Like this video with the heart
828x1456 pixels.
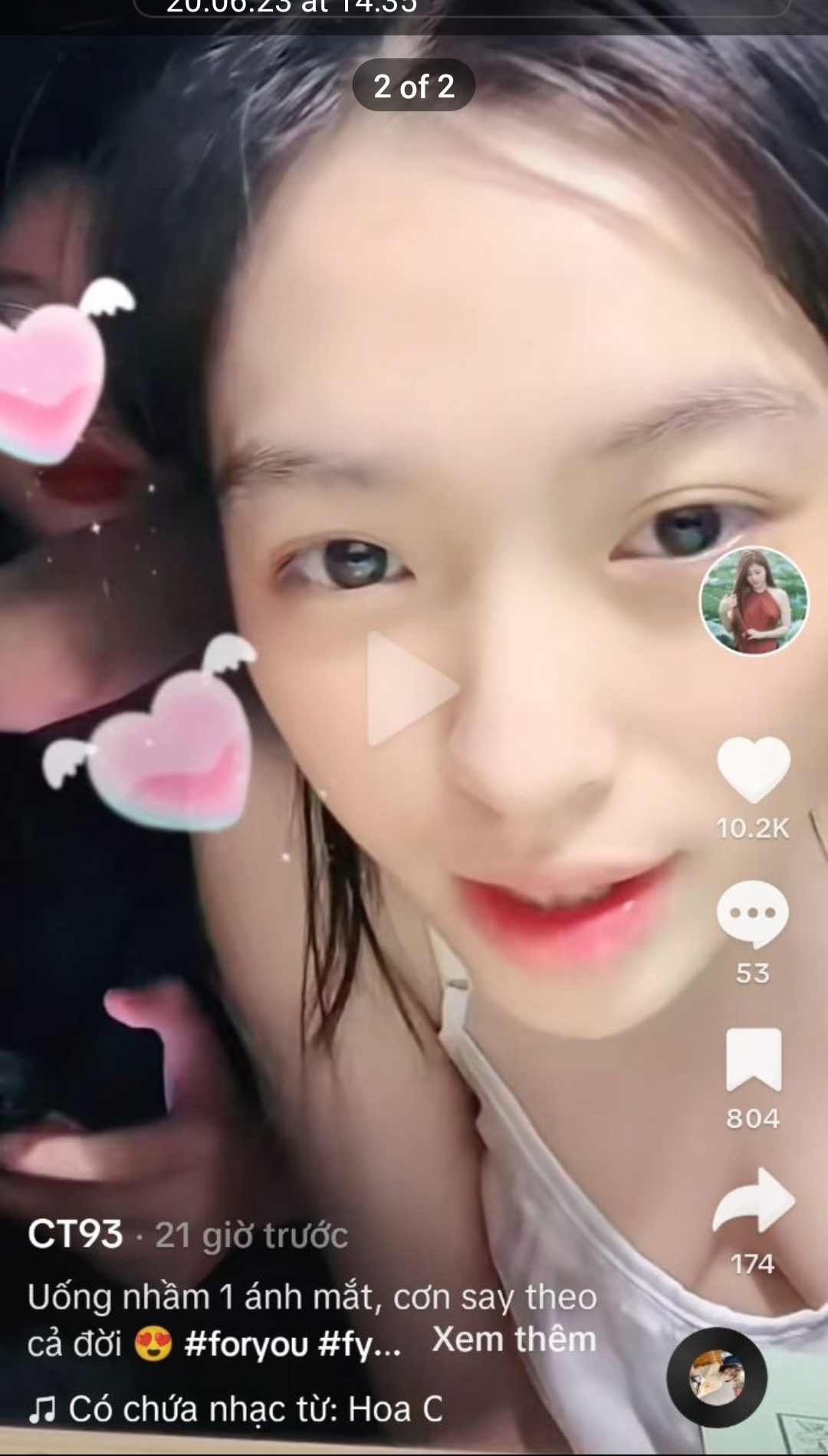tap(753, 769)
